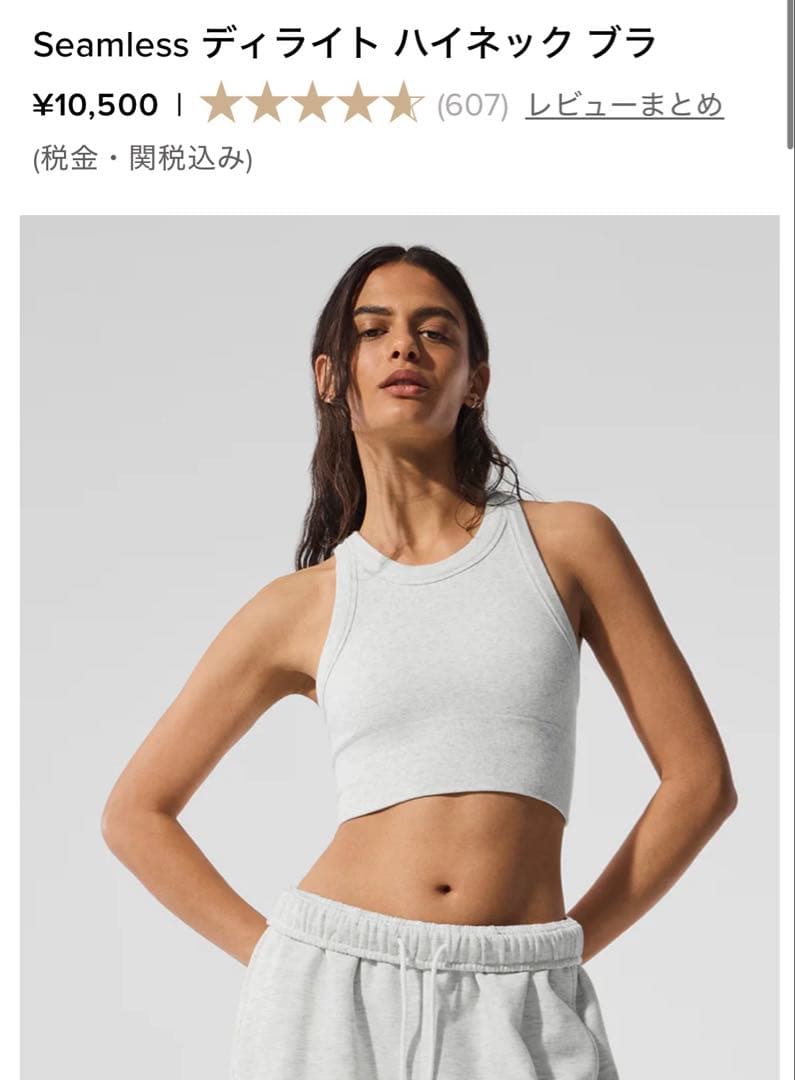Screen dimensions: 795x1080
Task: Tap the gold star nearest the price
Action: 222,103
